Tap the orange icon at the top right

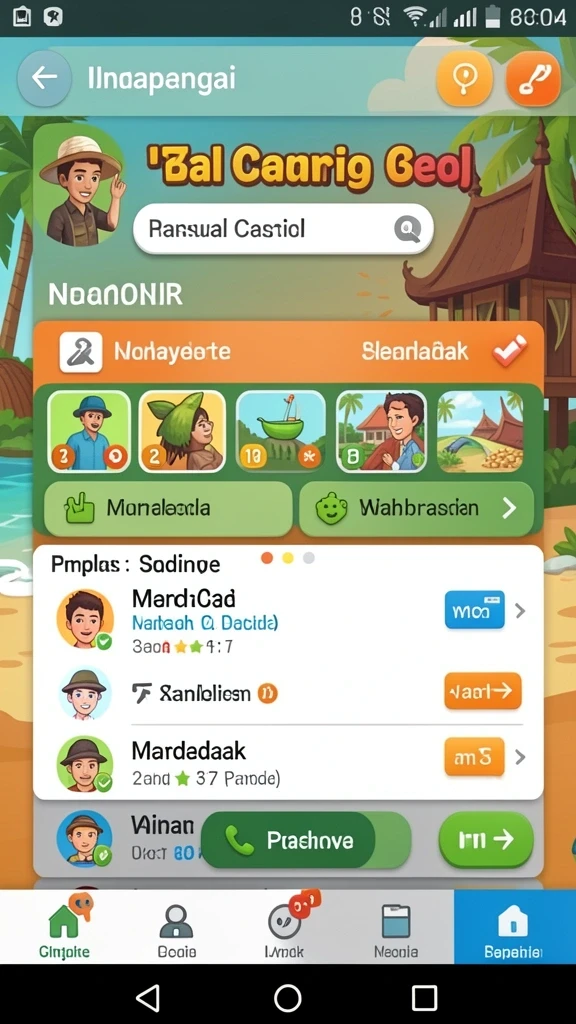[534, 78]
